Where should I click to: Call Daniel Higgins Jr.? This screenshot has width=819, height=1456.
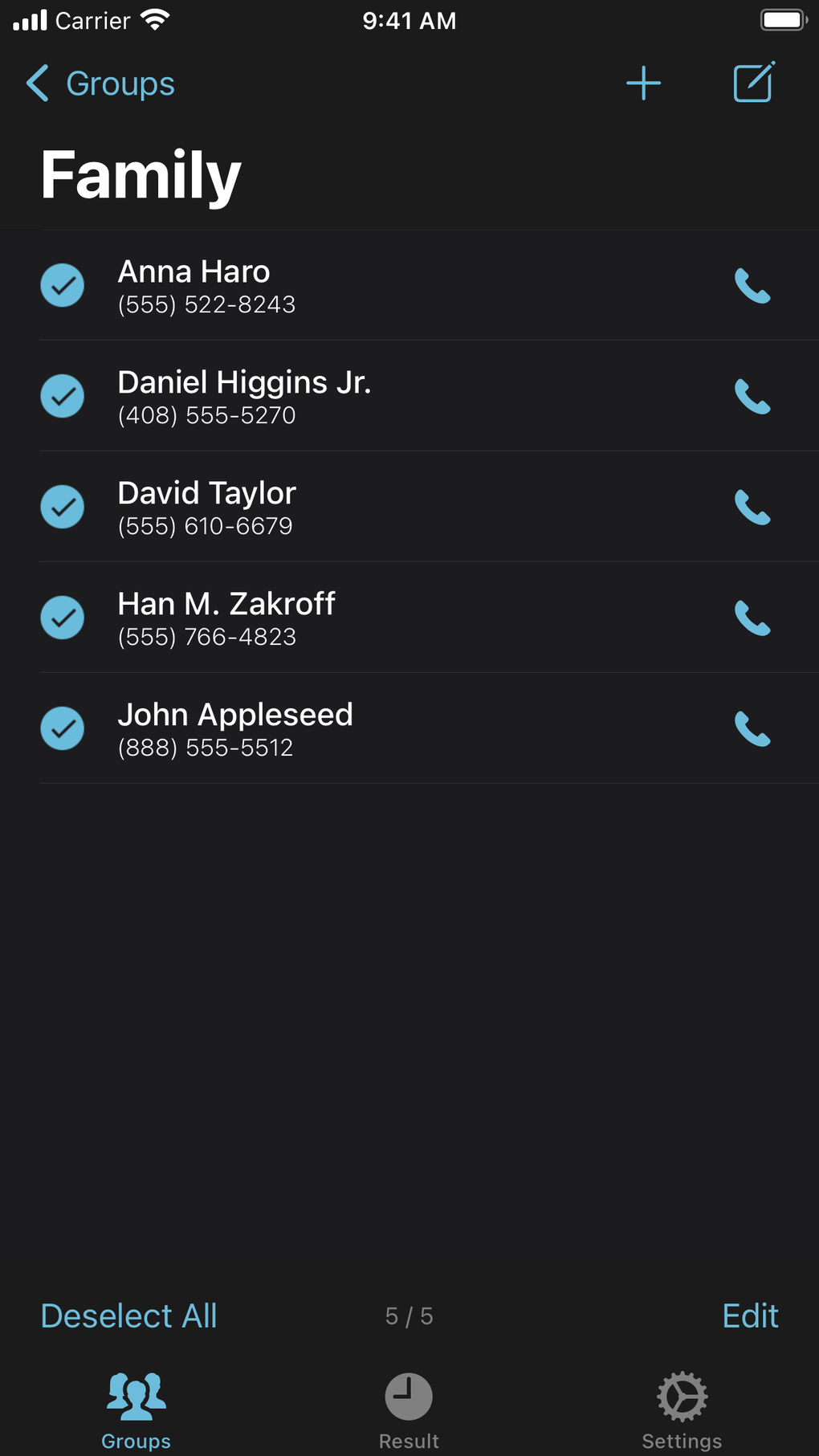752,397
